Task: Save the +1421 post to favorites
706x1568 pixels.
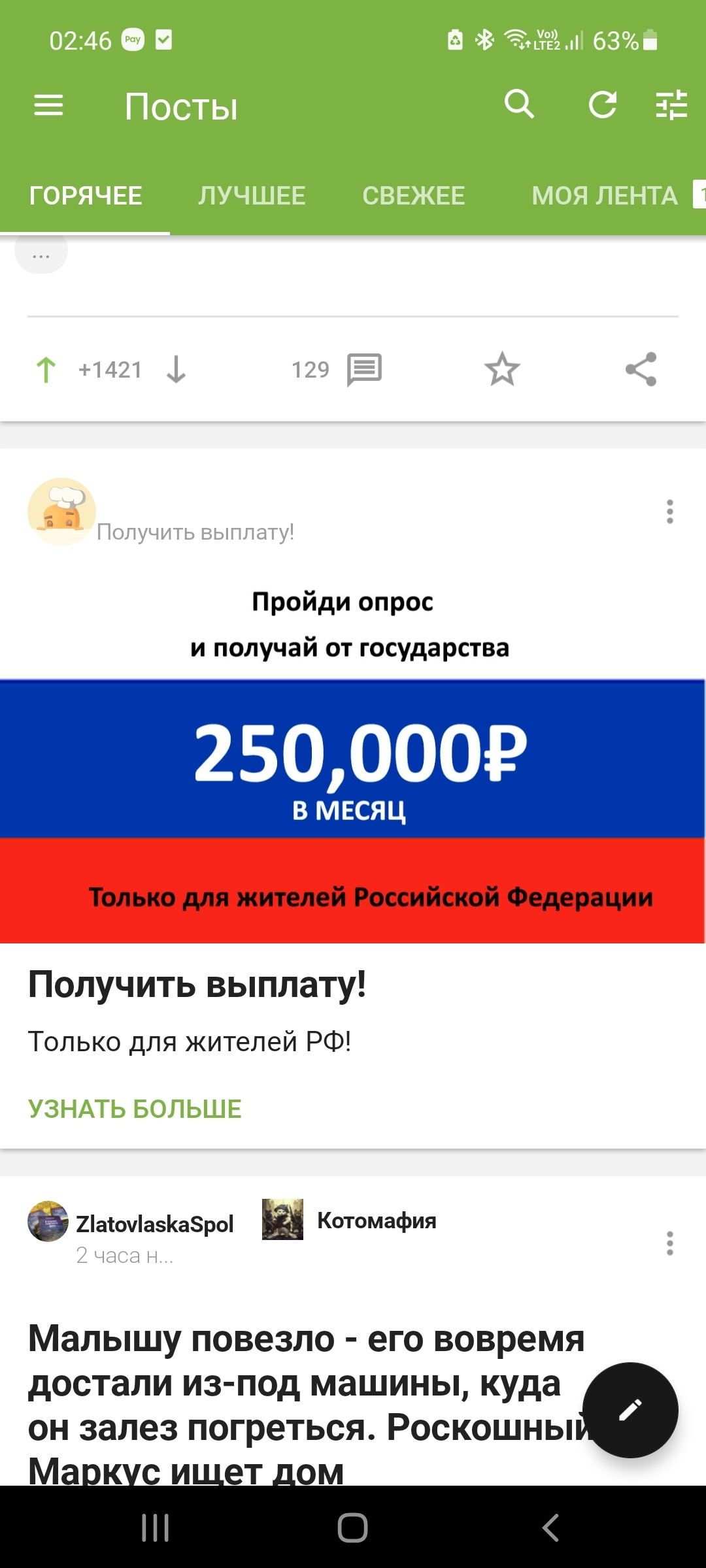Action: pos(502,370)
